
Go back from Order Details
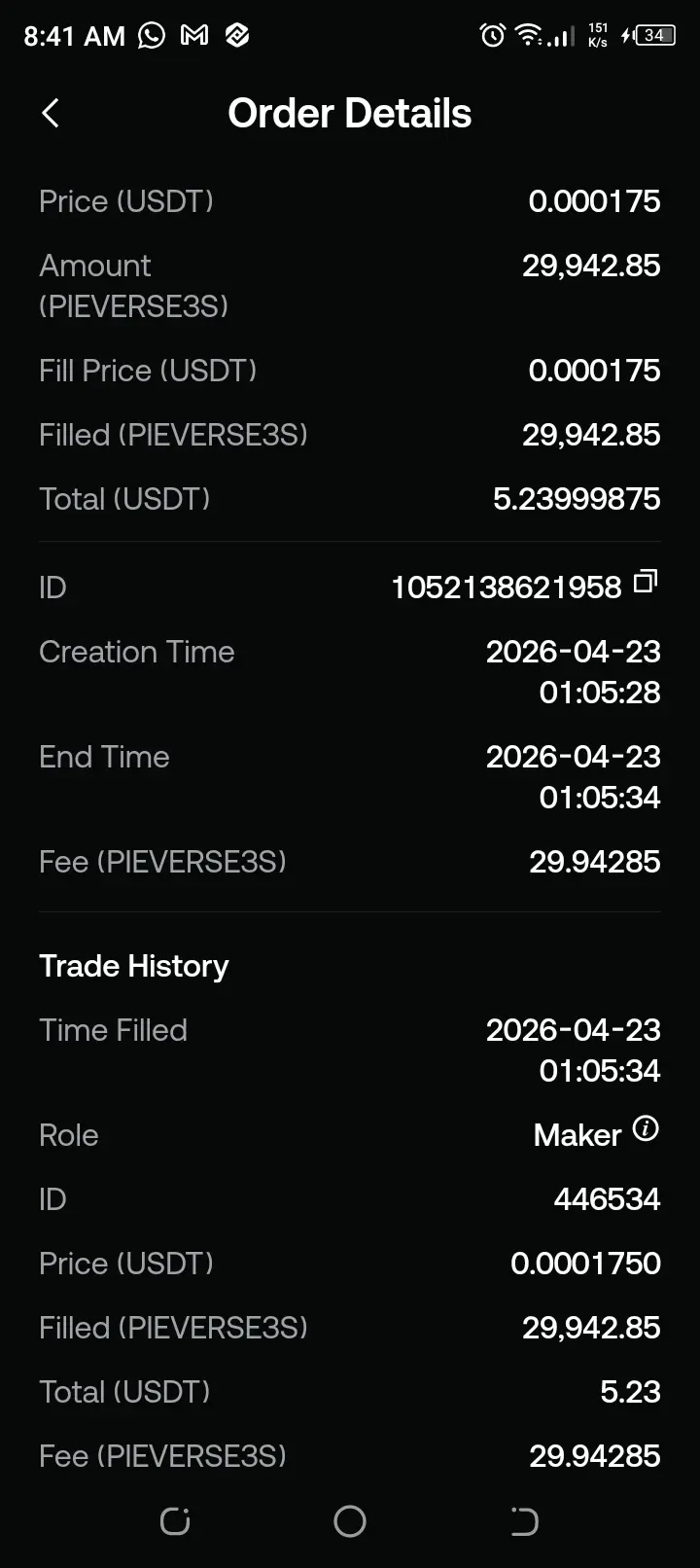[x=51, y=113]
